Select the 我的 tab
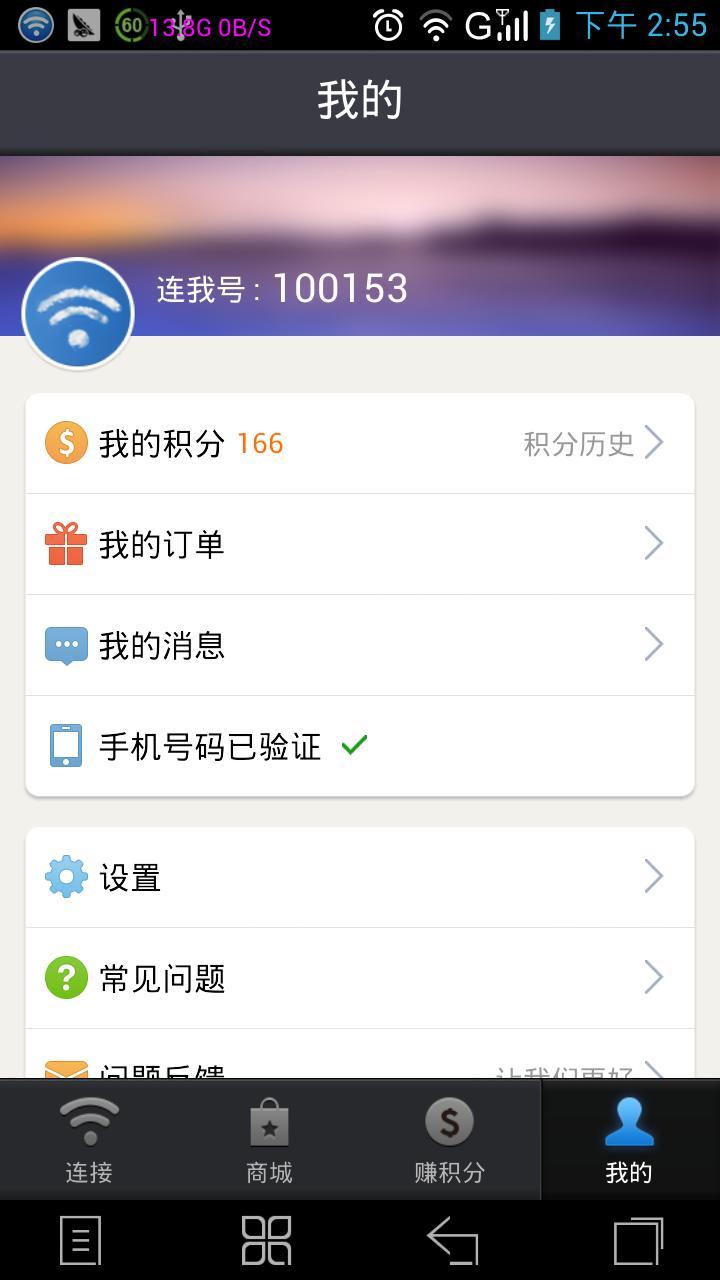Viewport: 720px width, 1280px height. pos(629,1140)
